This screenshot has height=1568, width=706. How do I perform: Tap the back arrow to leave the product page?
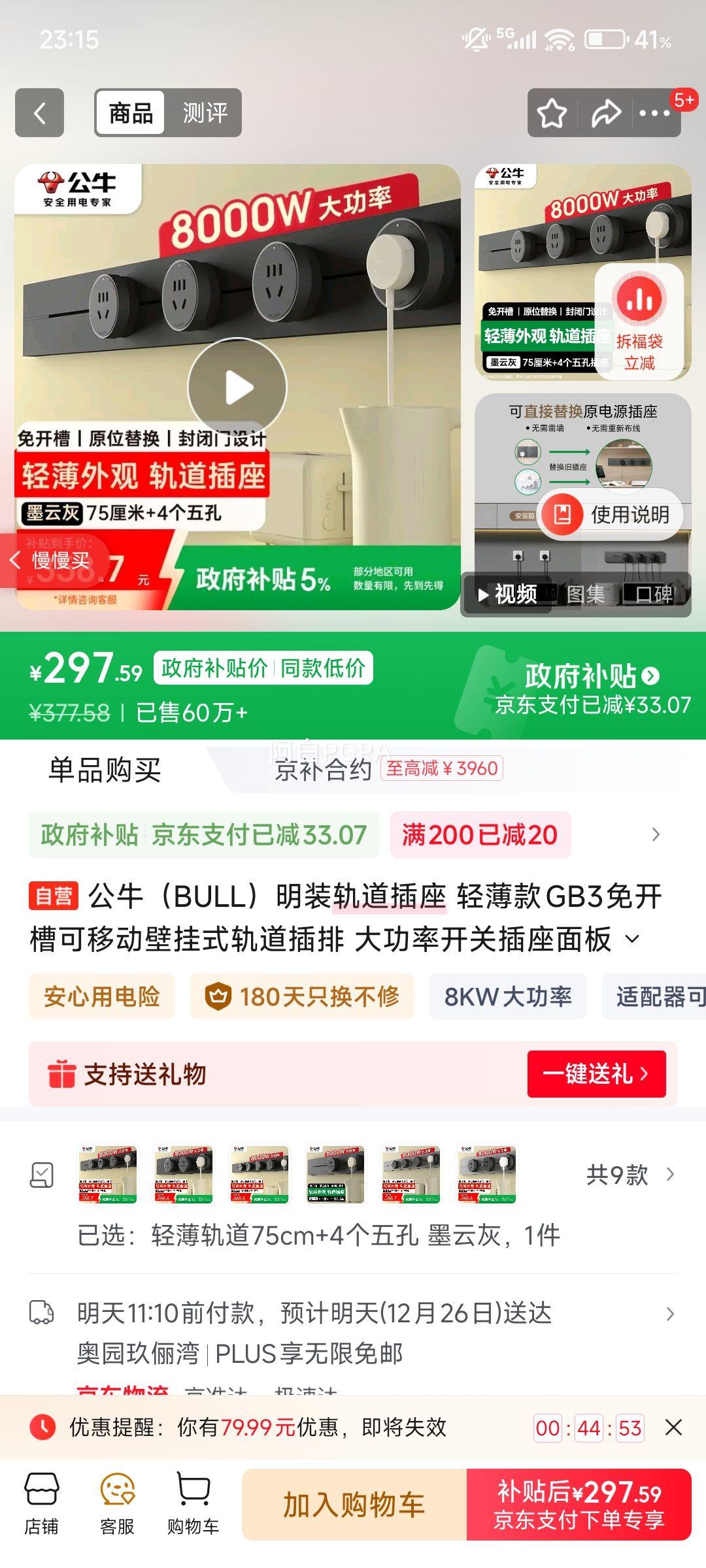(x=39, y=113)
